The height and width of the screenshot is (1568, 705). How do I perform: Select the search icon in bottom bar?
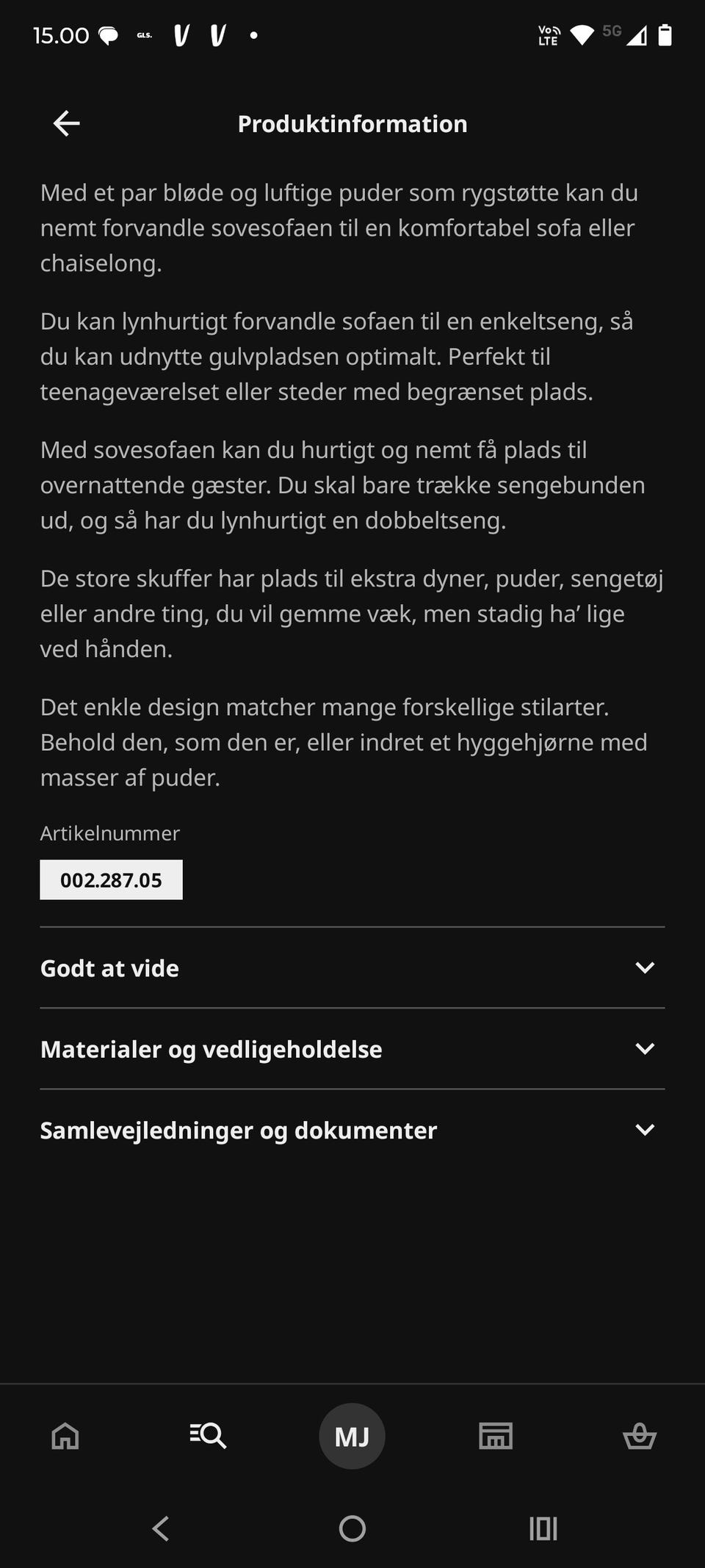coord(209,1437)
